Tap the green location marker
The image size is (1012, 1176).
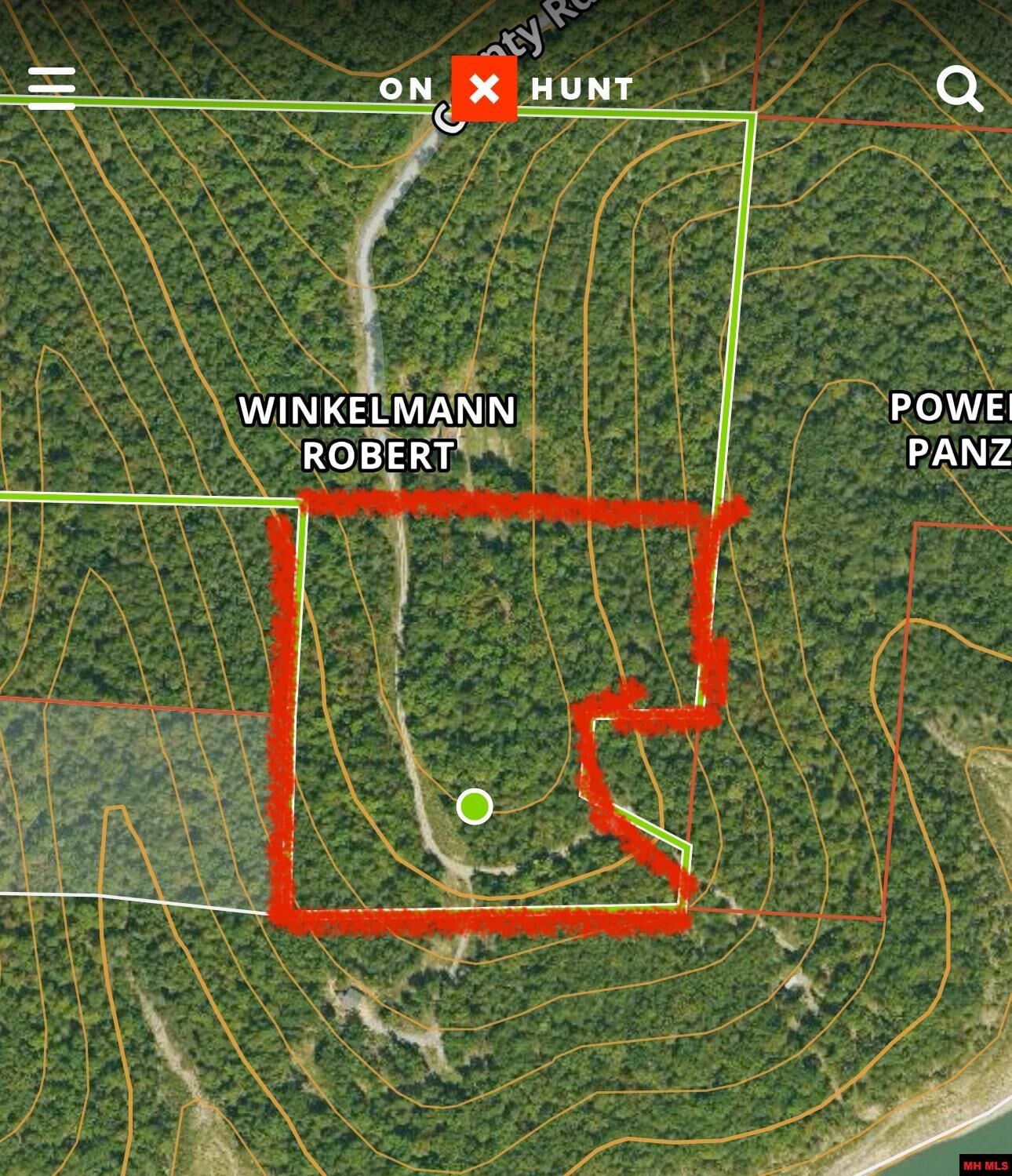[x=474, y=806]
